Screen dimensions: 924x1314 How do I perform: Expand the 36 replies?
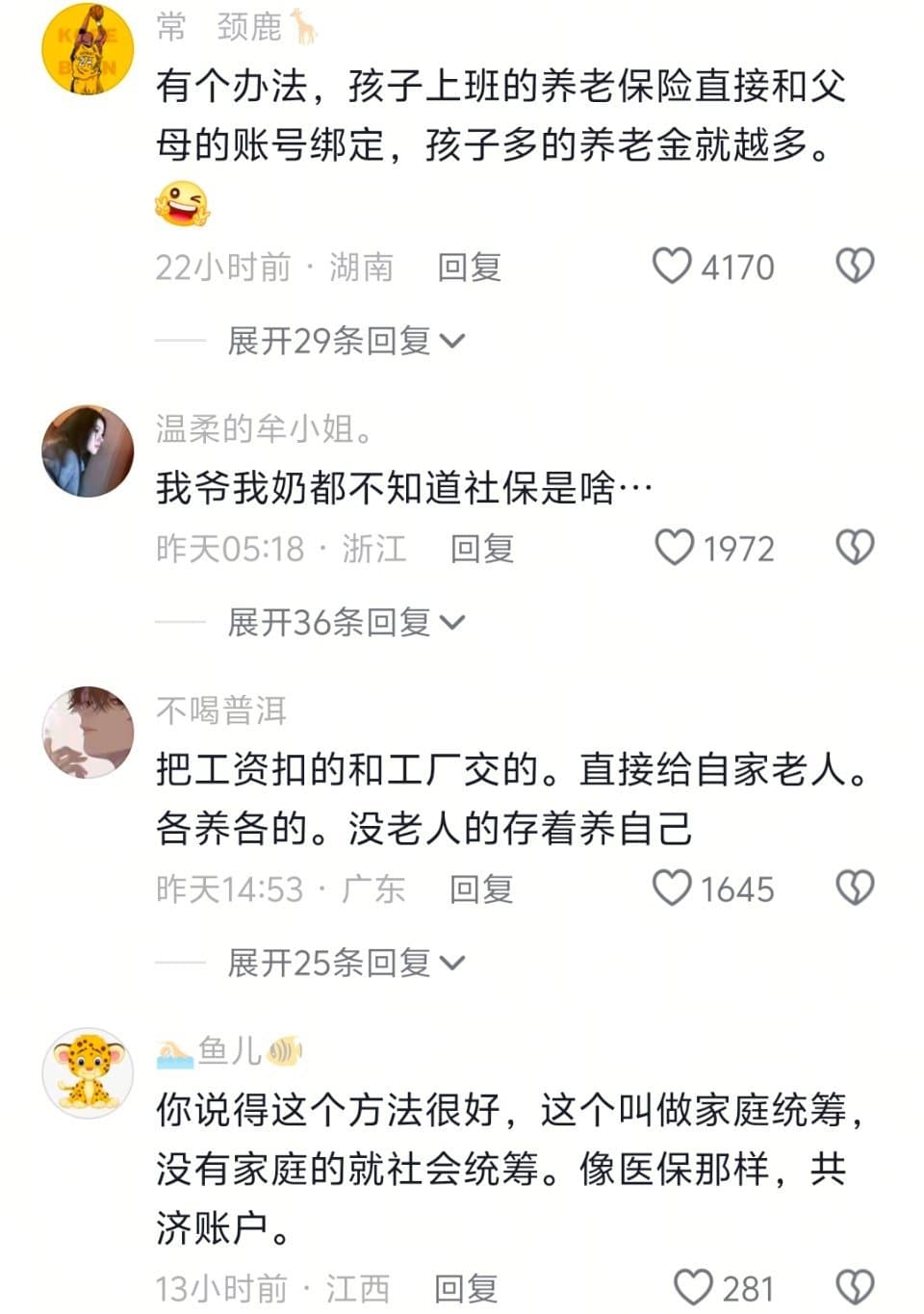click(x=346, y=622)
